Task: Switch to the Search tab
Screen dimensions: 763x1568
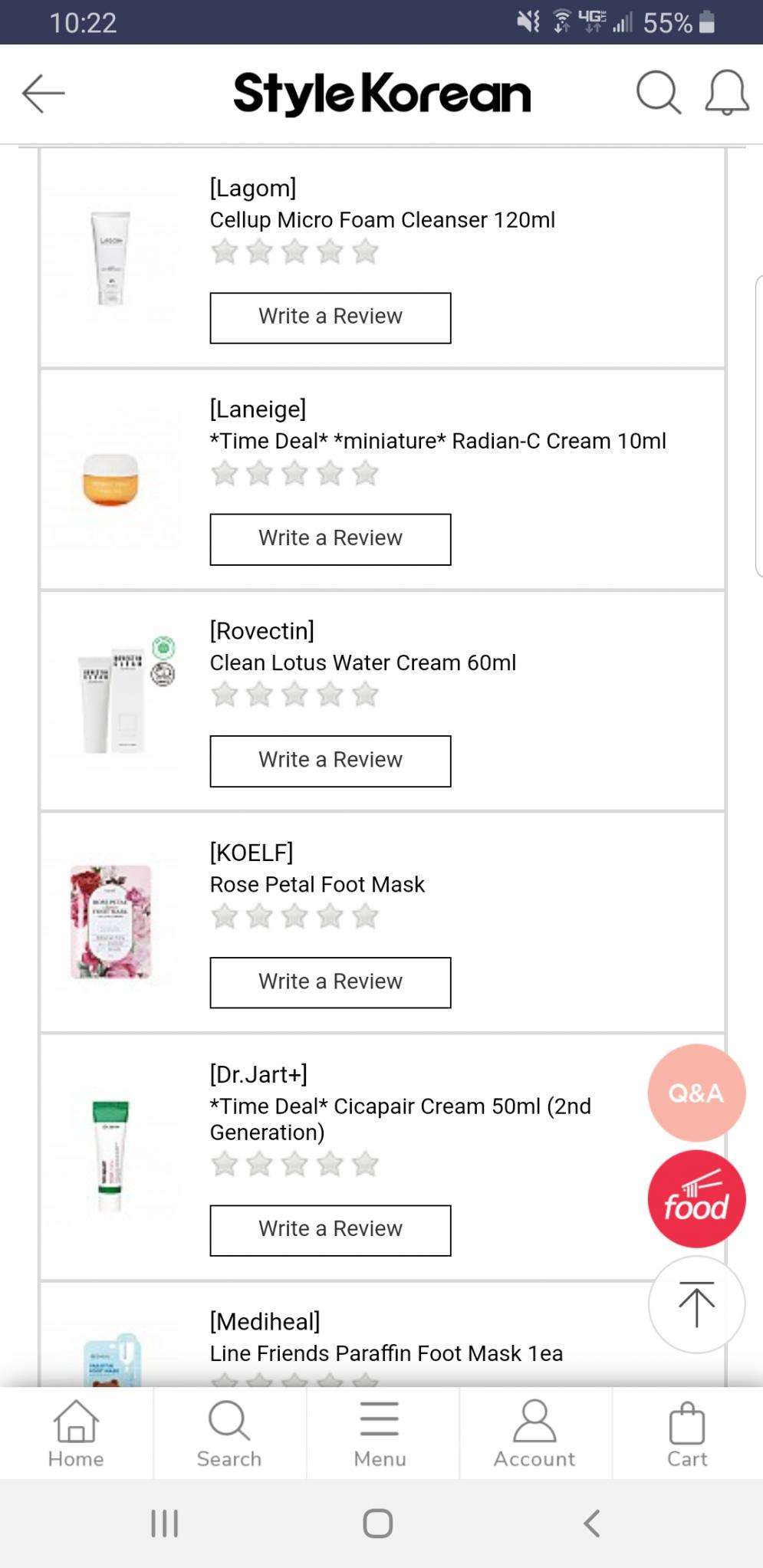Action: [x=229, y=1432]
